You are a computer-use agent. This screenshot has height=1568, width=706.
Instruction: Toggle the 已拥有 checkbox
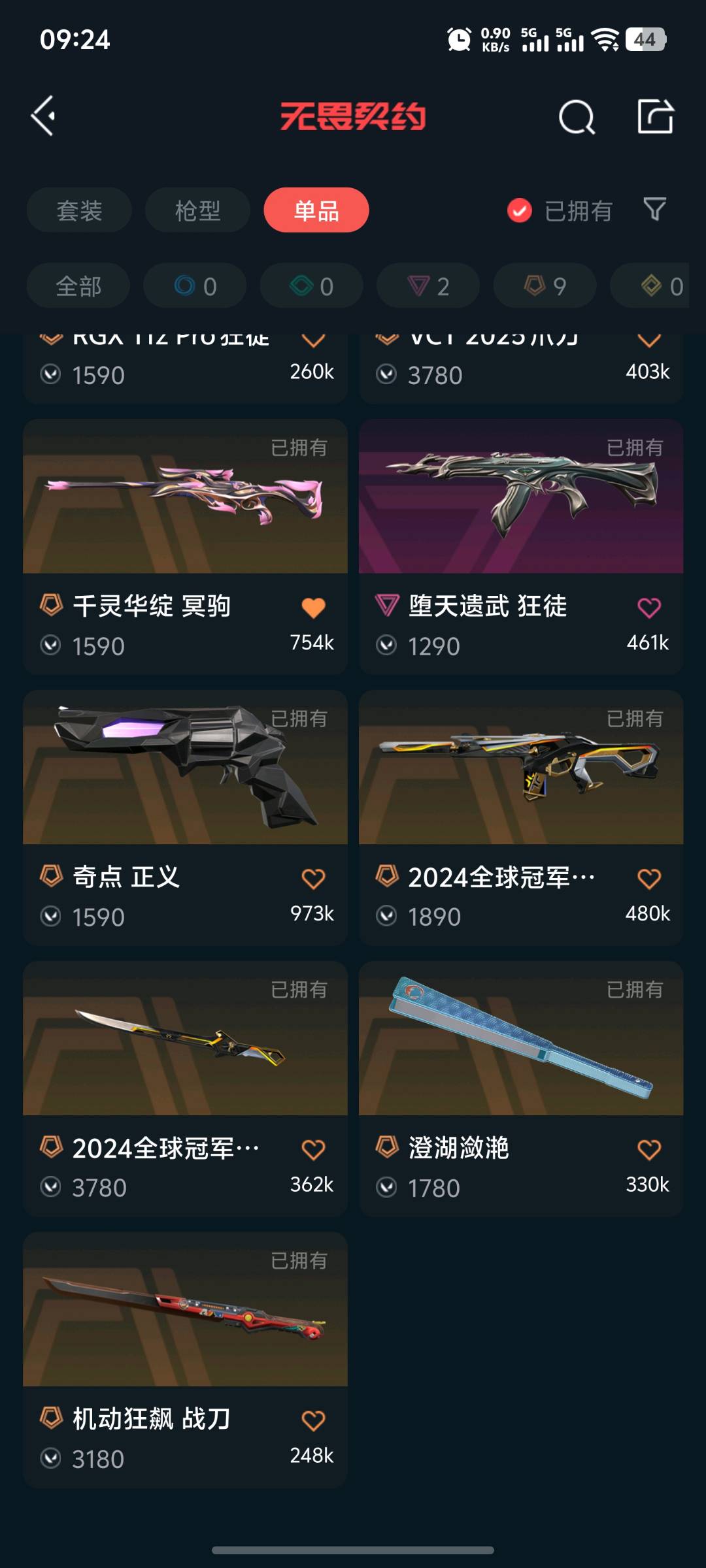pyautogui.click(x=520, y=210)
